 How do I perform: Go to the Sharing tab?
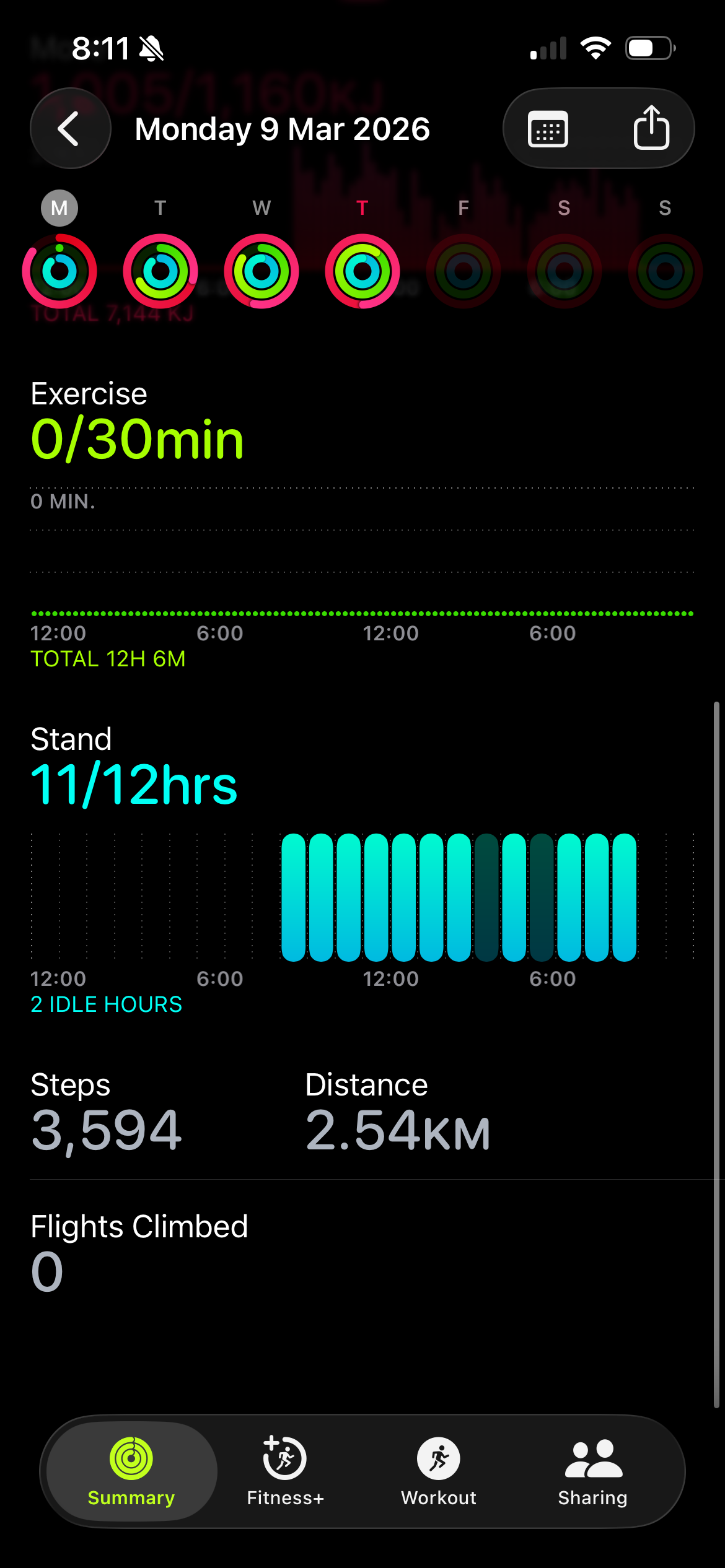click(592, 1470)
